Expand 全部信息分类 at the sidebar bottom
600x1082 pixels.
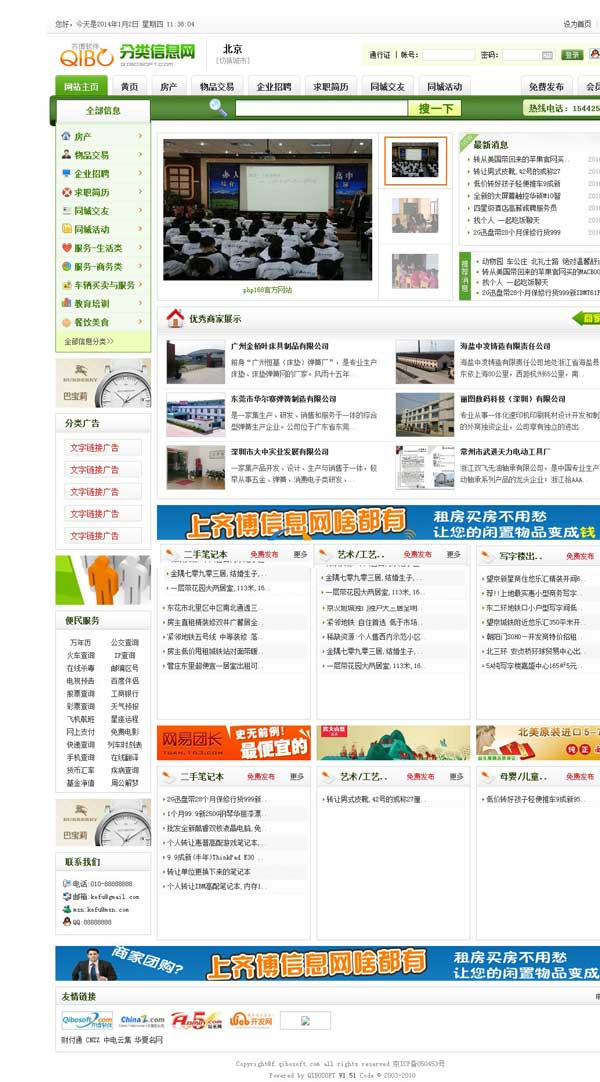tap(90, 341)
